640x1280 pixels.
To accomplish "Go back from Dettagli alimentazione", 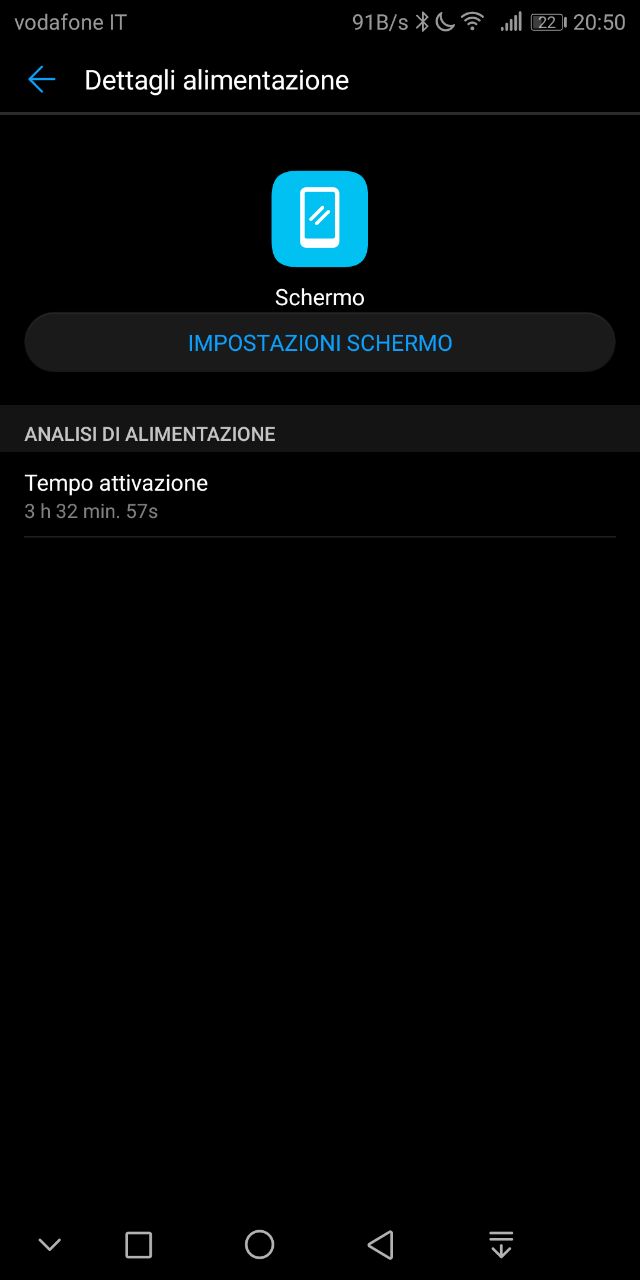I will point(41,80).
